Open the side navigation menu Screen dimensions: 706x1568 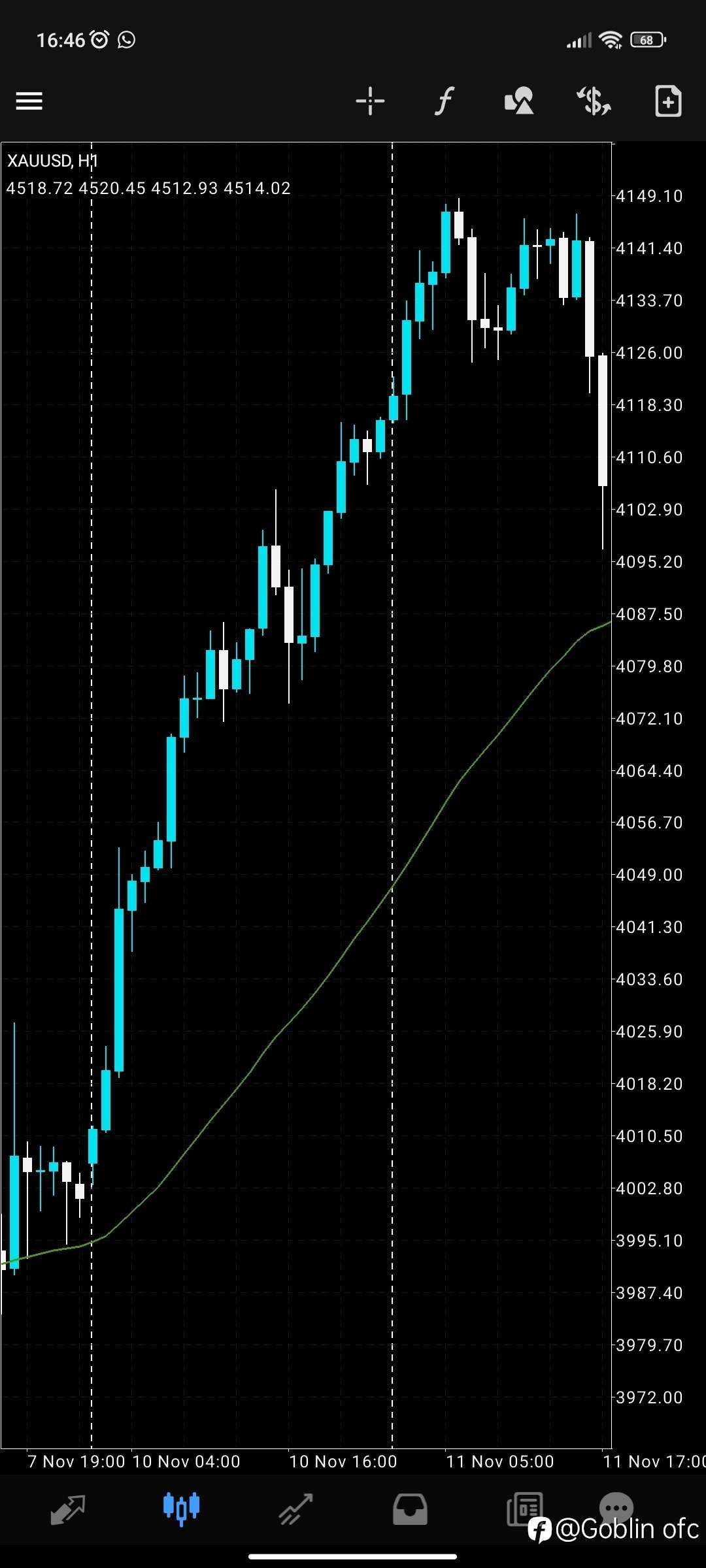[x=28, y=101]
